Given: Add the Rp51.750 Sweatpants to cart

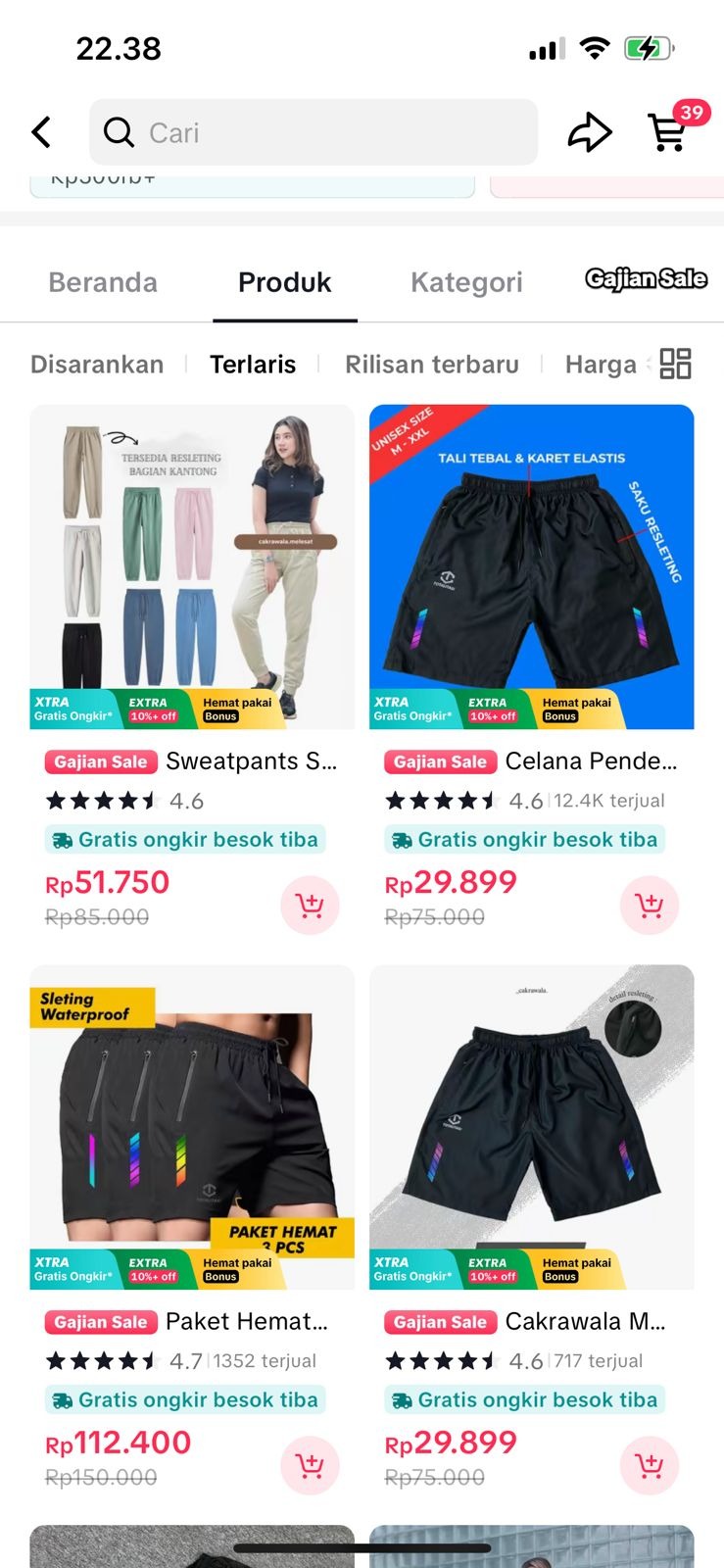Looking at the screenshot, I should tap(310, 905).
